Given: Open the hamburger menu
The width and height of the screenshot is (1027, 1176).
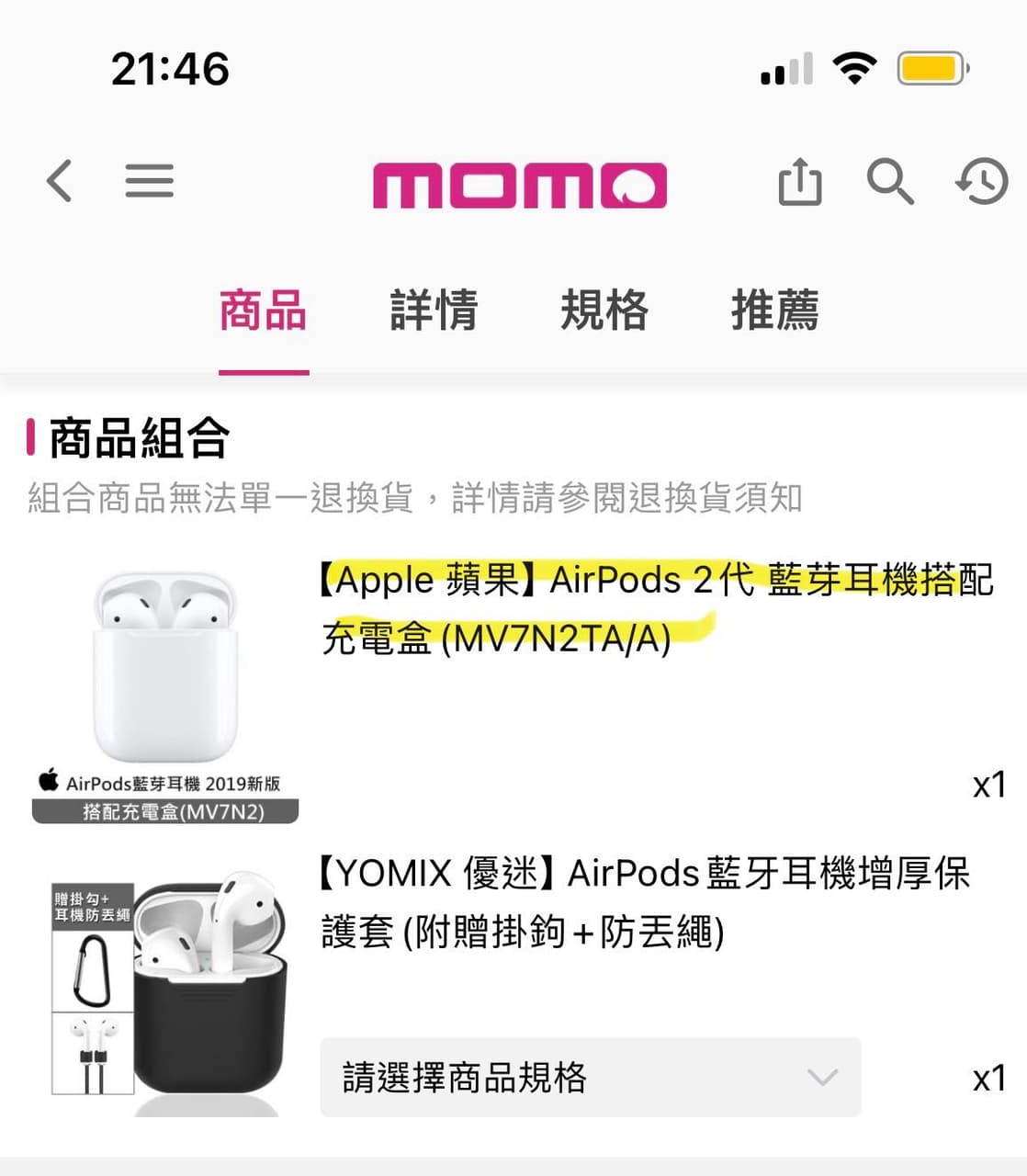Looking at the screenshot, I should pyautogui.click(x=149, y=181).
